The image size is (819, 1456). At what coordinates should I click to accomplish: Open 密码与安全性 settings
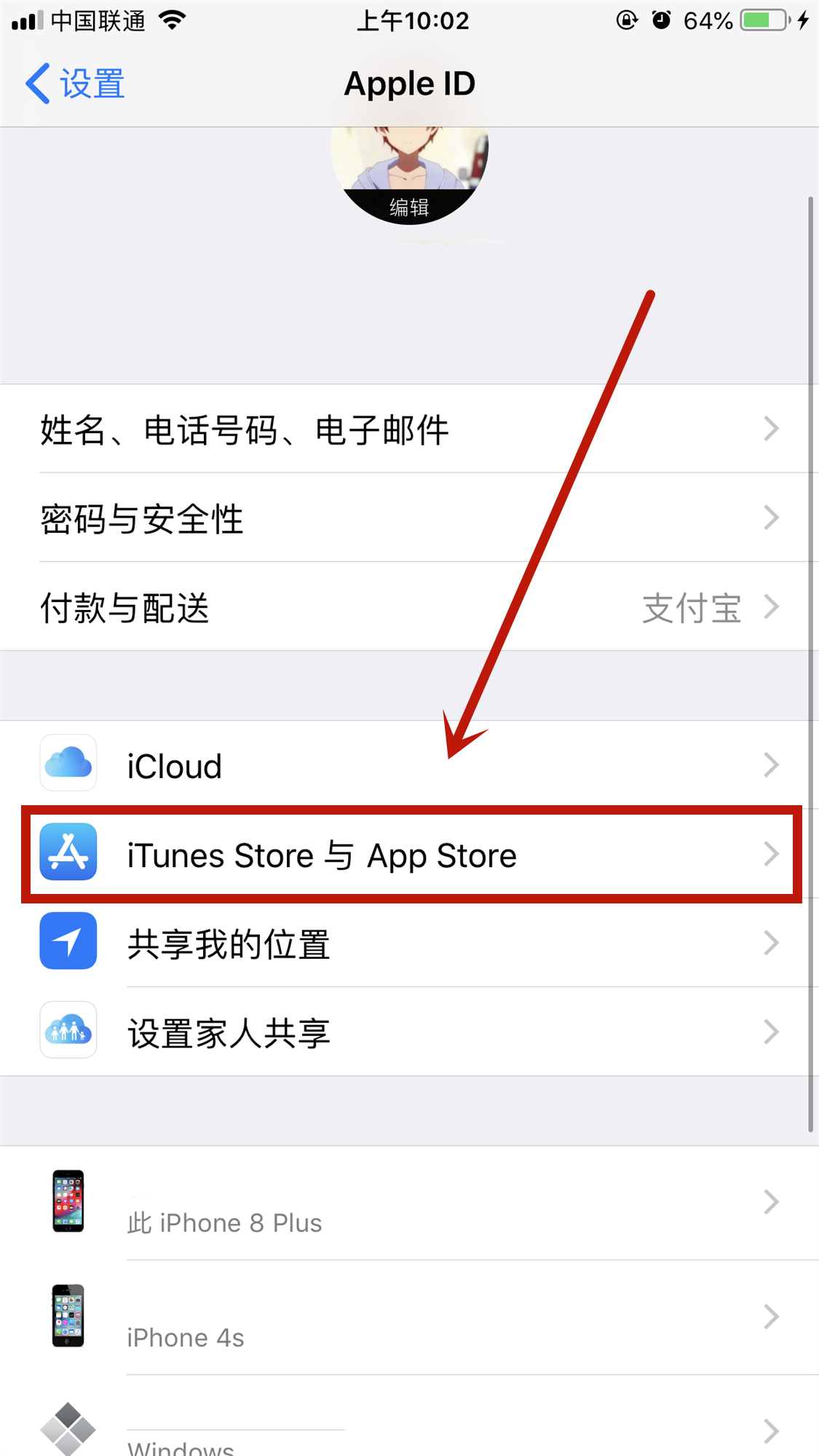[408, 518]
